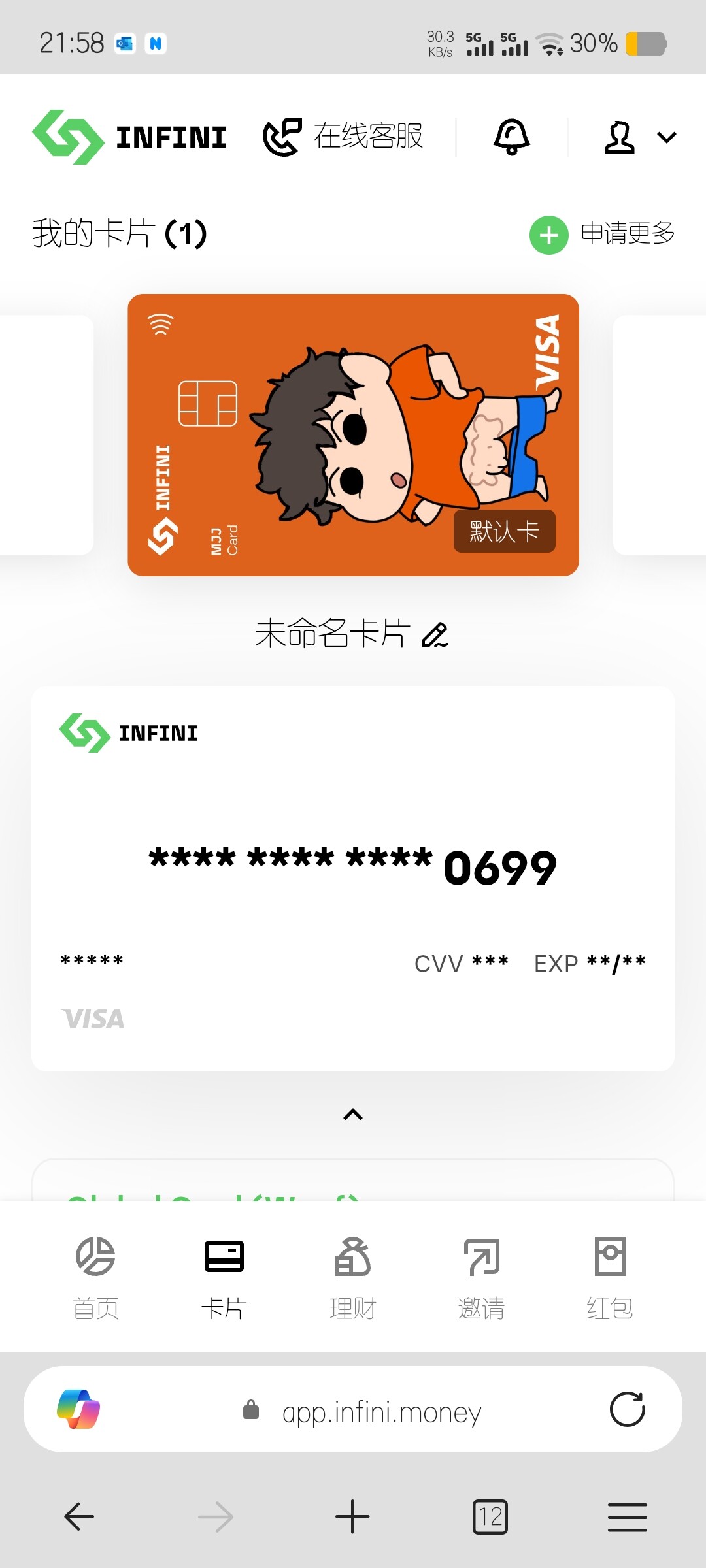
Task: Go to the 首页 home tab
Action: 95,1279
